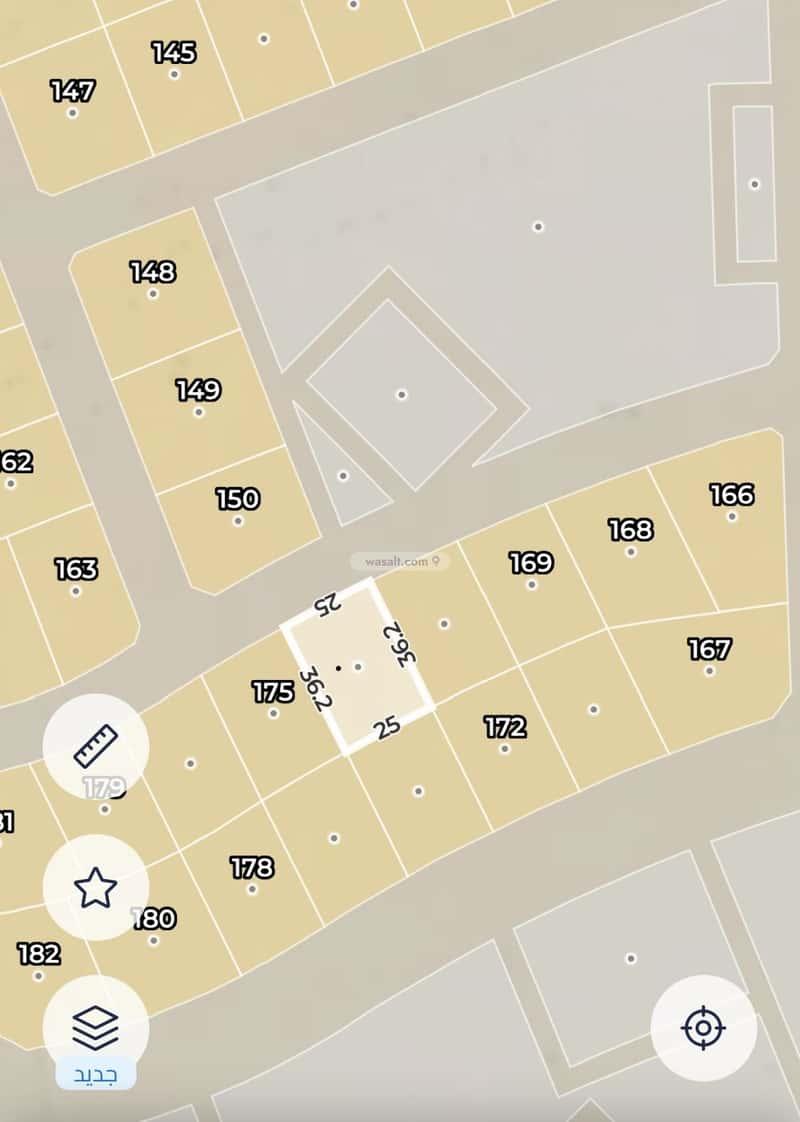Open the ruler measuring tool

[96, 745]
